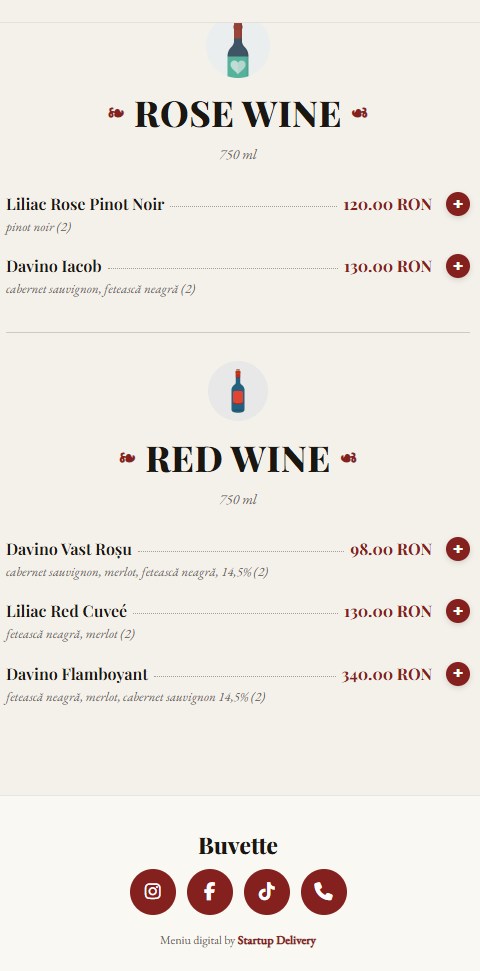This screenshot has width=480, height=971.
Task: Add Davino Vast Roșu to the order
Action: tap(458, 549)
